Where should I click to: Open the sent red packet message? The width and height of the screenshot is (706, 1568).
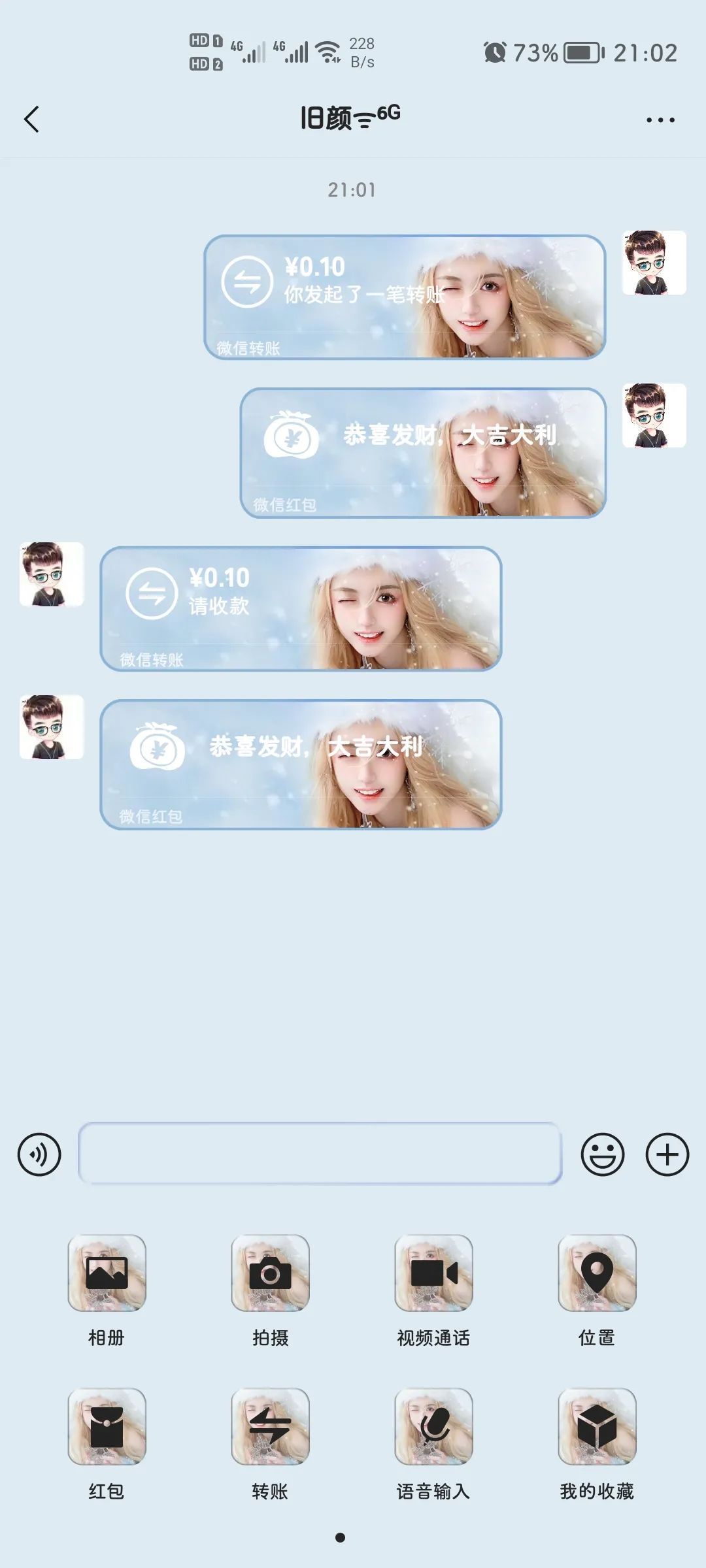[x=423, y=453]
